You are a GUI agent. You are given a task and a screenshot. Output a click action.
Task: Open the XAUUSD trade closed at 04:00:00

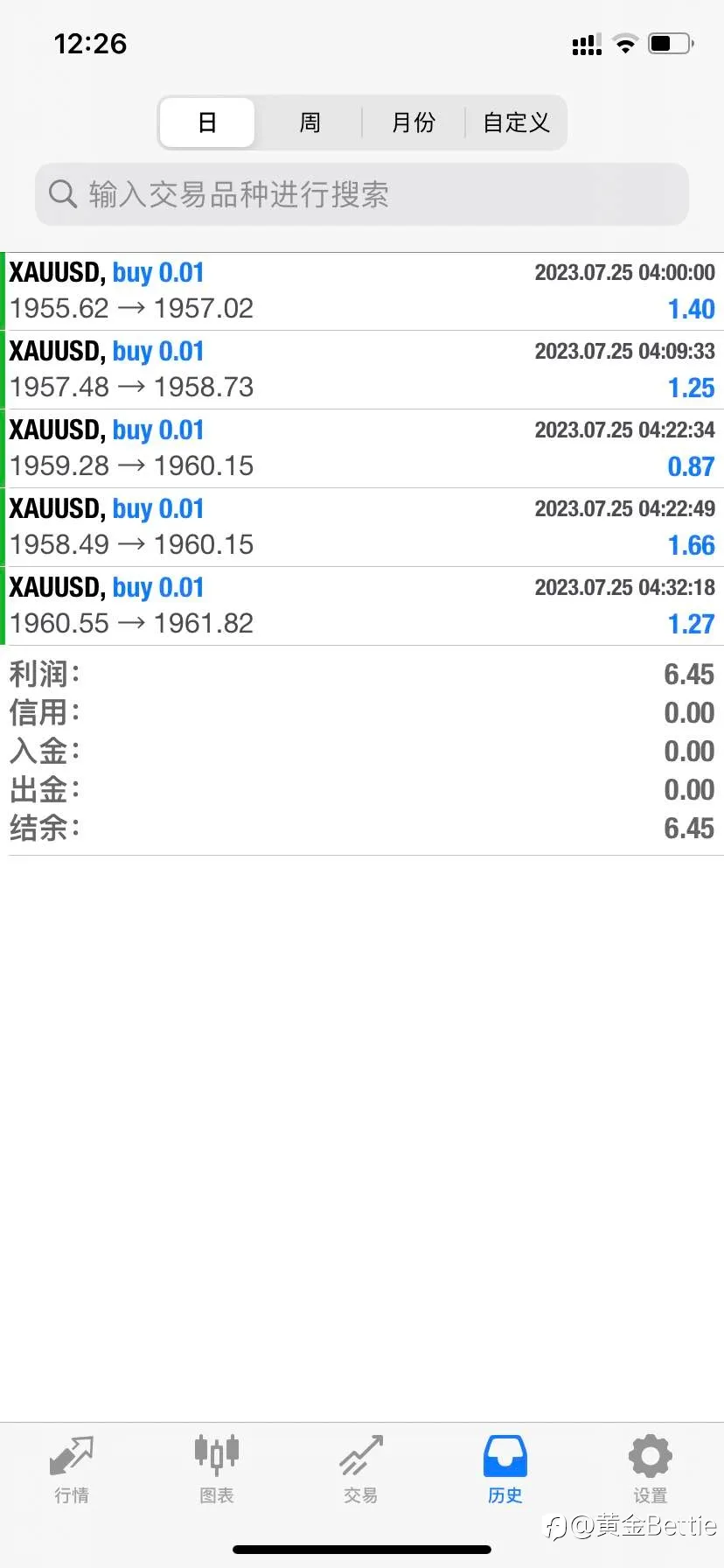362,291
